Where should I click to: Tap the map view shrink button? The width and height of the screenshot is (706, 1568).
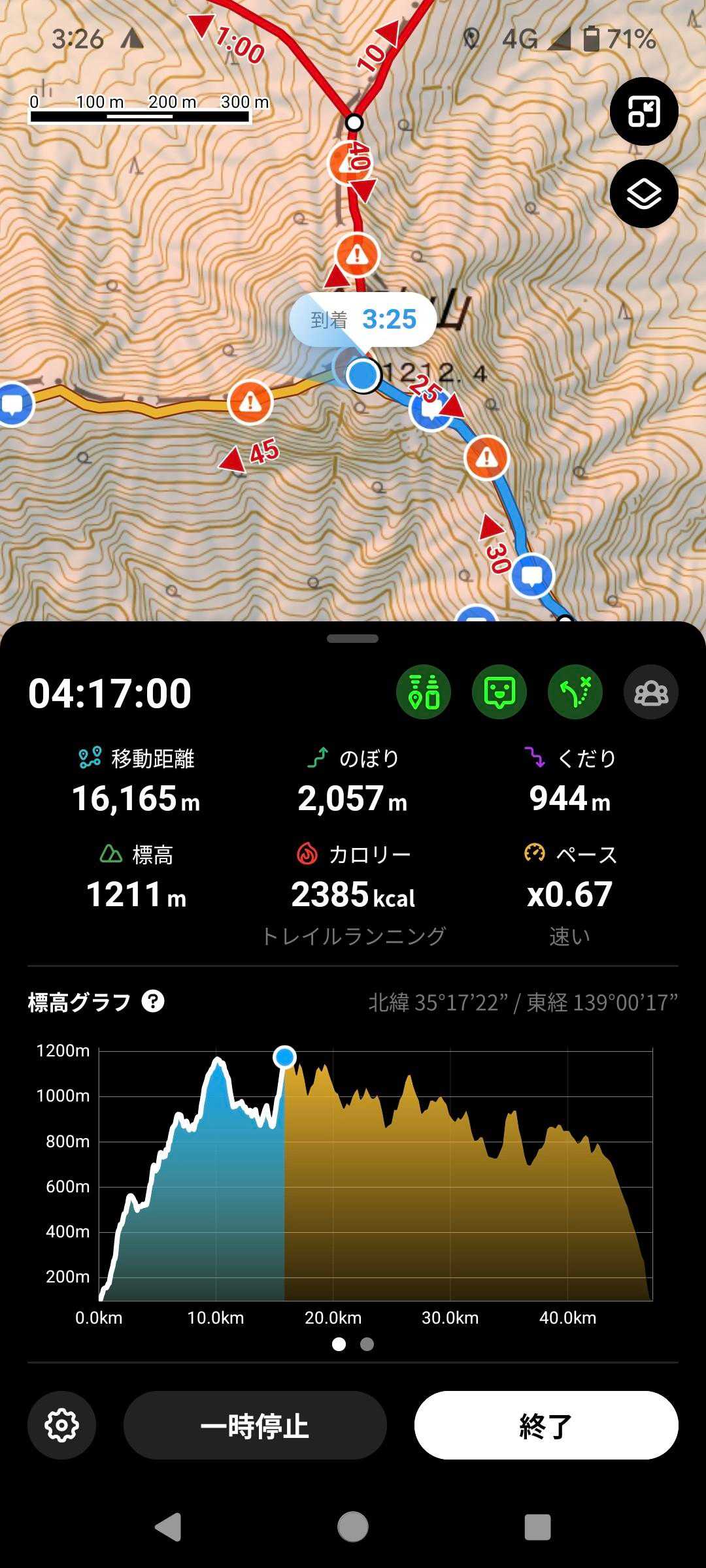(644, 112)
